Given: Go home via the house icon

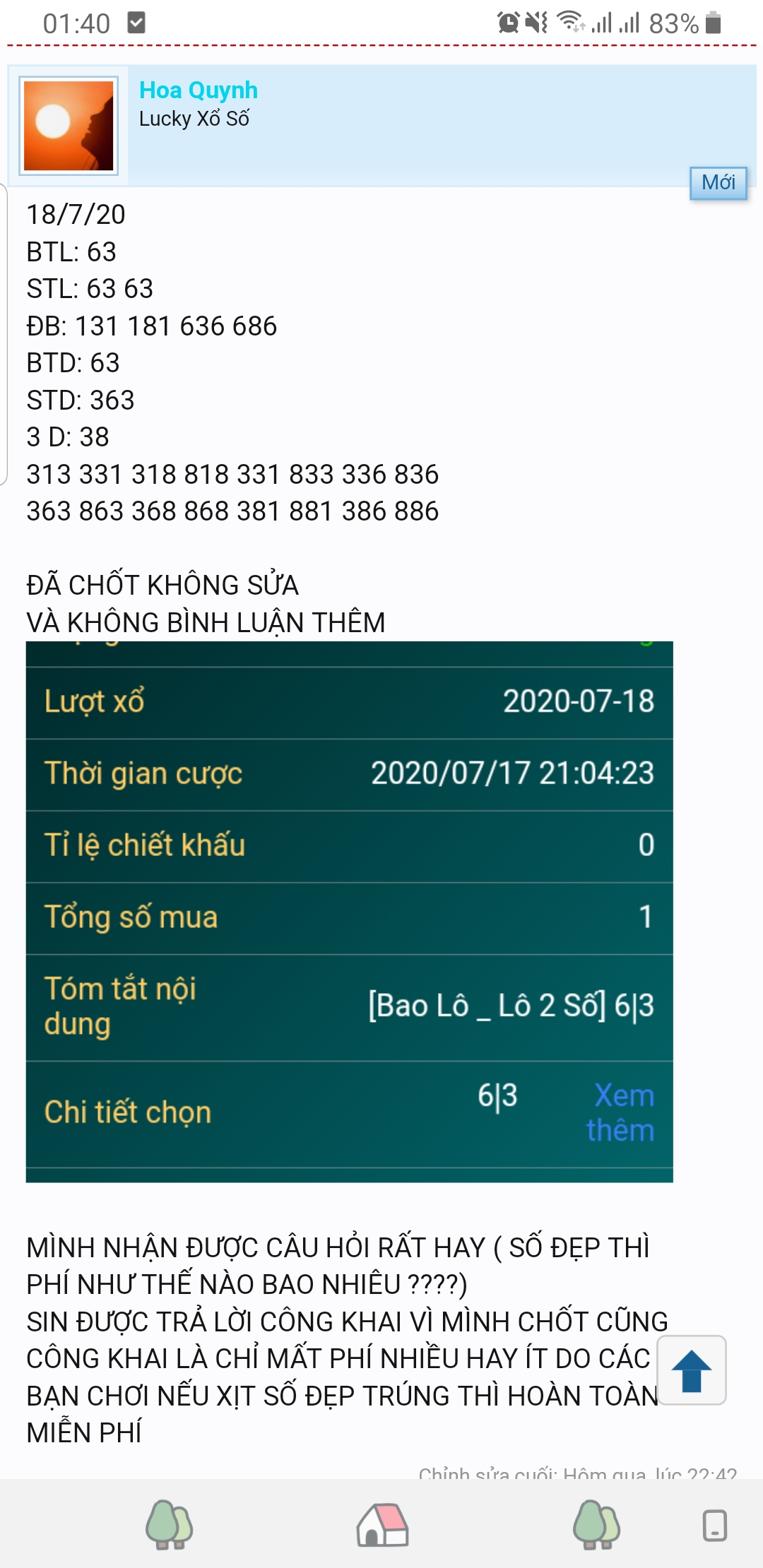Looking at the screenshot, I should (x=382, y=1525).
